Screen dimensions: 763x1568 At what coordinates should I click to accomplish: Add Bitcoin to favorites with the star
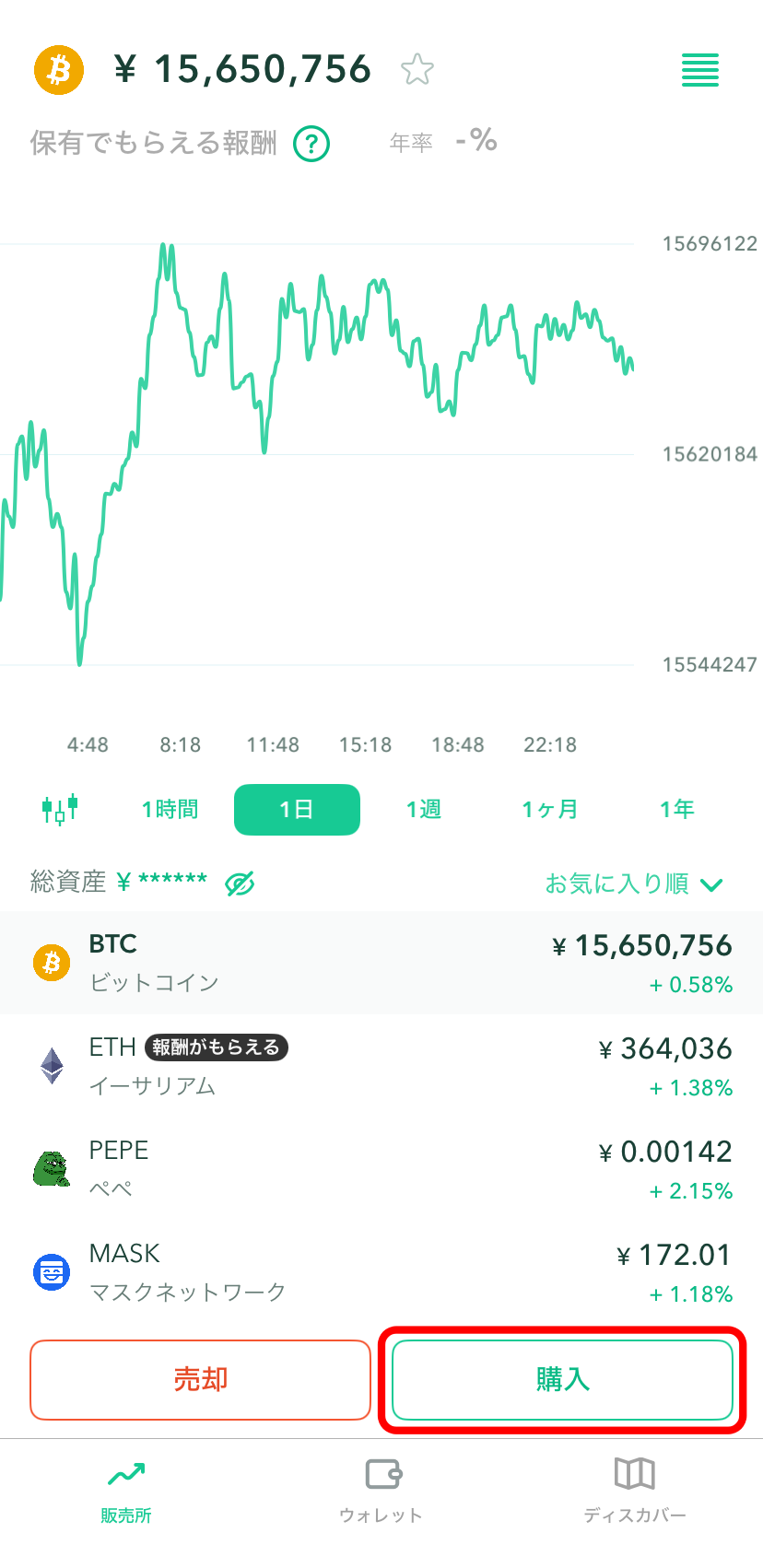click(417, 69)
